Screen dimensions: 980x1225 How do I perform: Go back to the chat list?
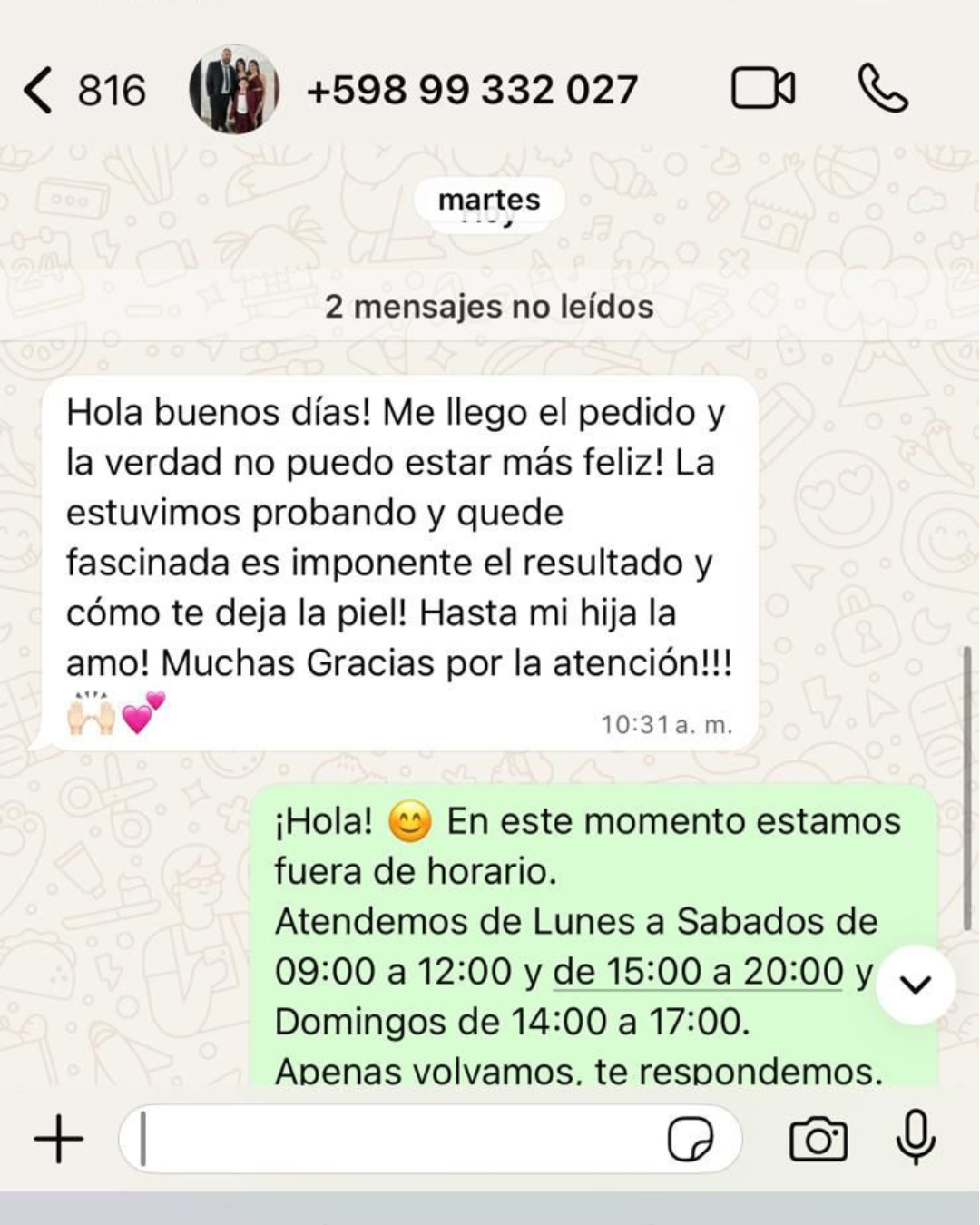[38, 91]
